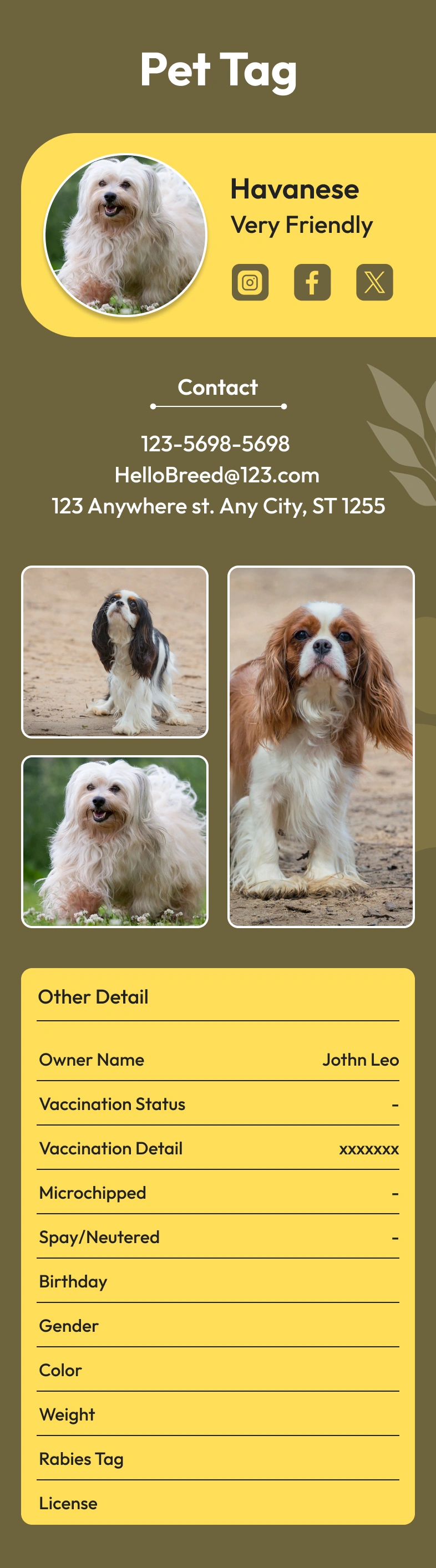This screenshot has height=1568, width=436.
Task: Open the Facebook page icon
Action: click(312, 282)
